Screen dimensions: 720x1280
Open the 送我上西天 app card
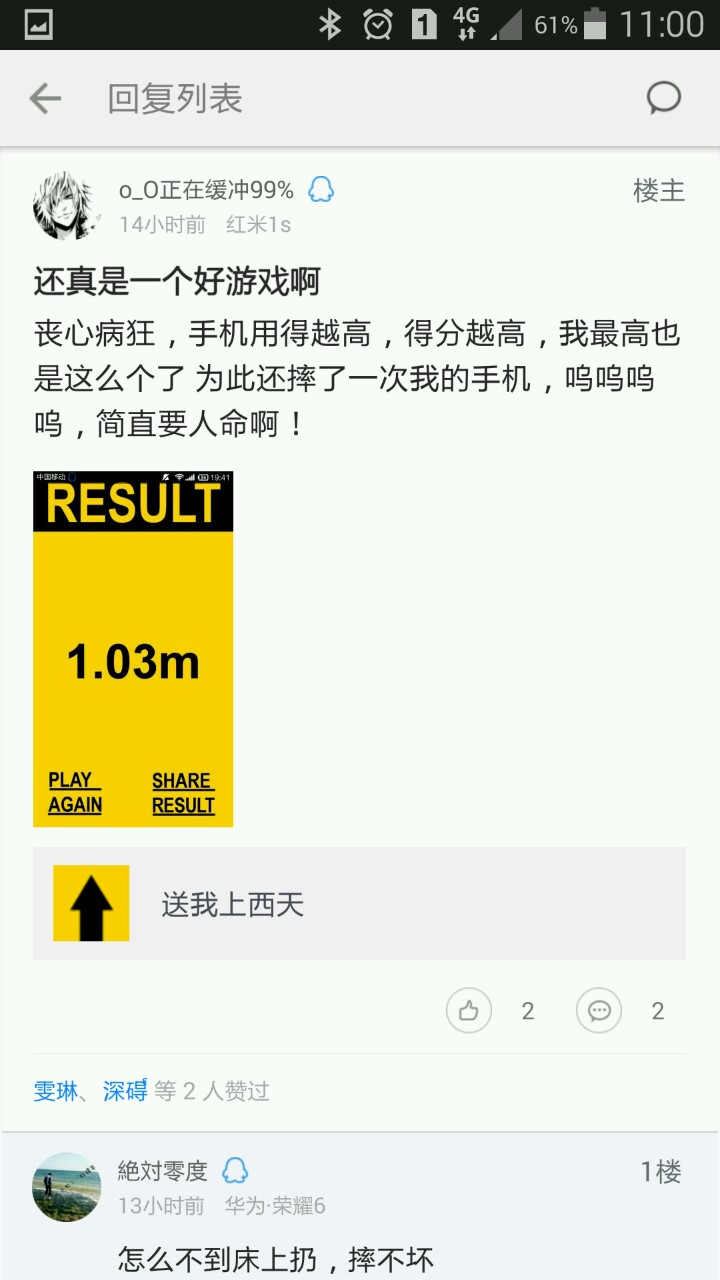coord(359,903)
